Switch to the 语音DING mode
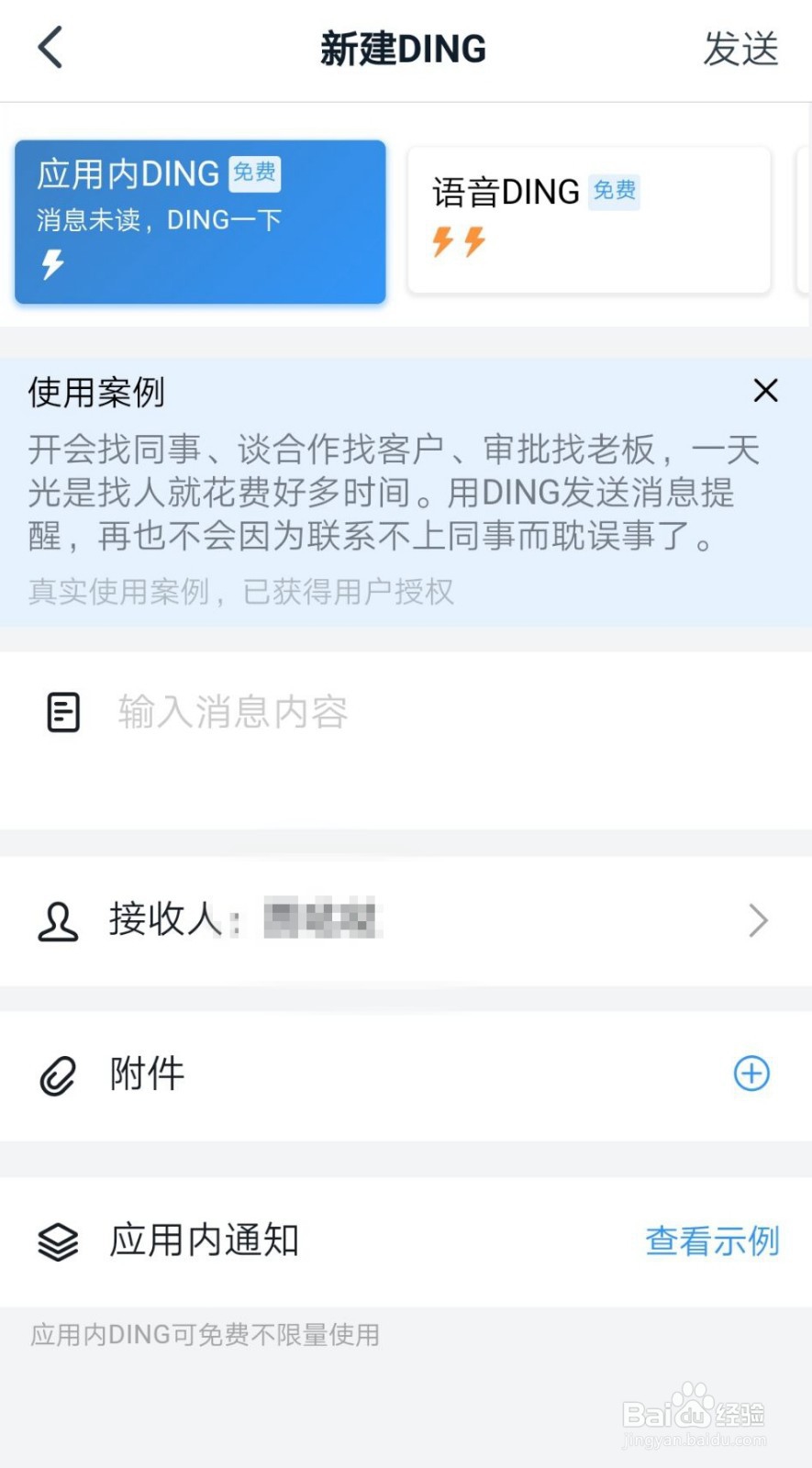Viewport: 812px width, 1468px height. 588,218
